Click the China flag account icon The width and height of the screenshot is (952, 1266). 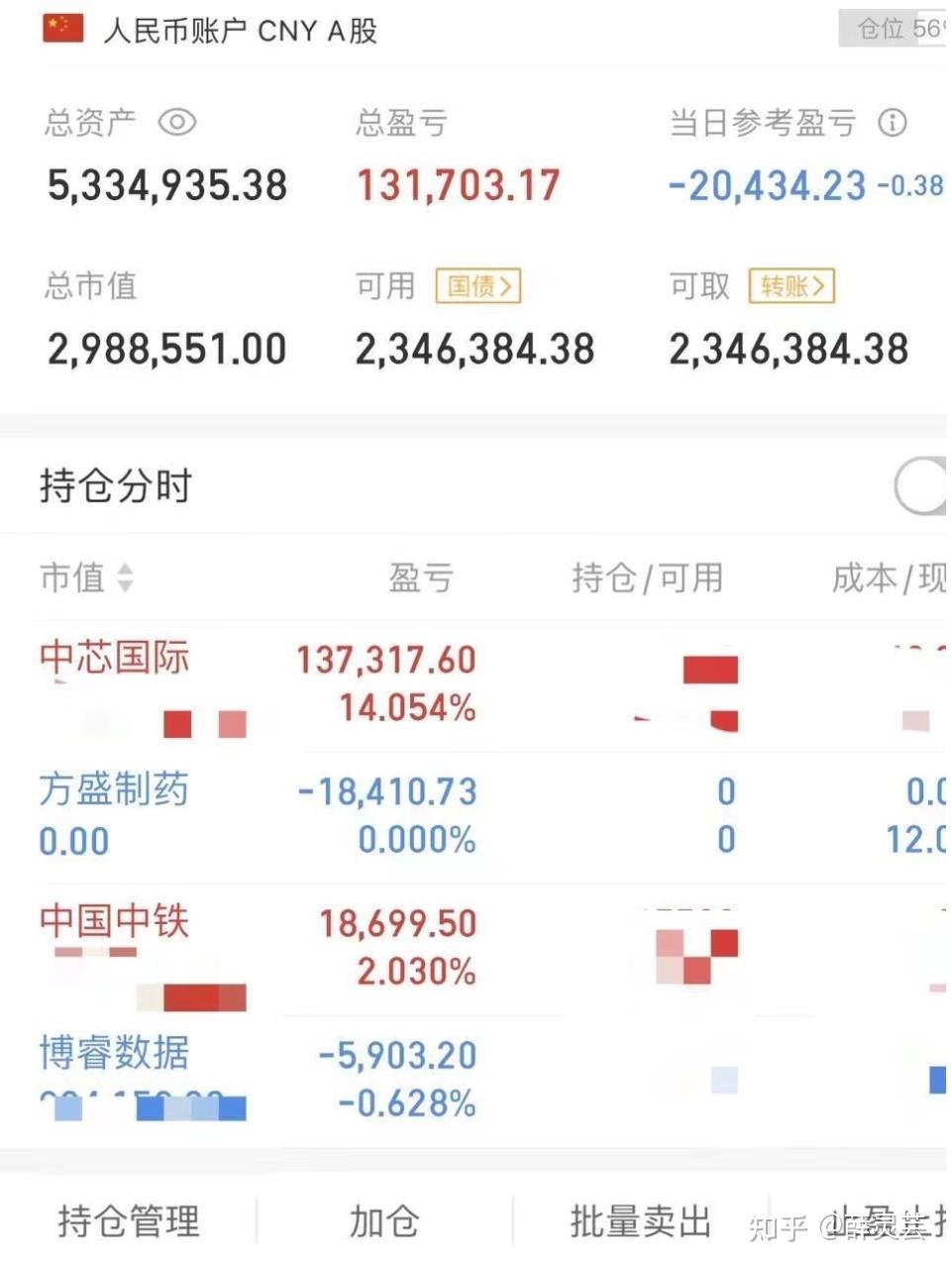(x=61, y=29)
